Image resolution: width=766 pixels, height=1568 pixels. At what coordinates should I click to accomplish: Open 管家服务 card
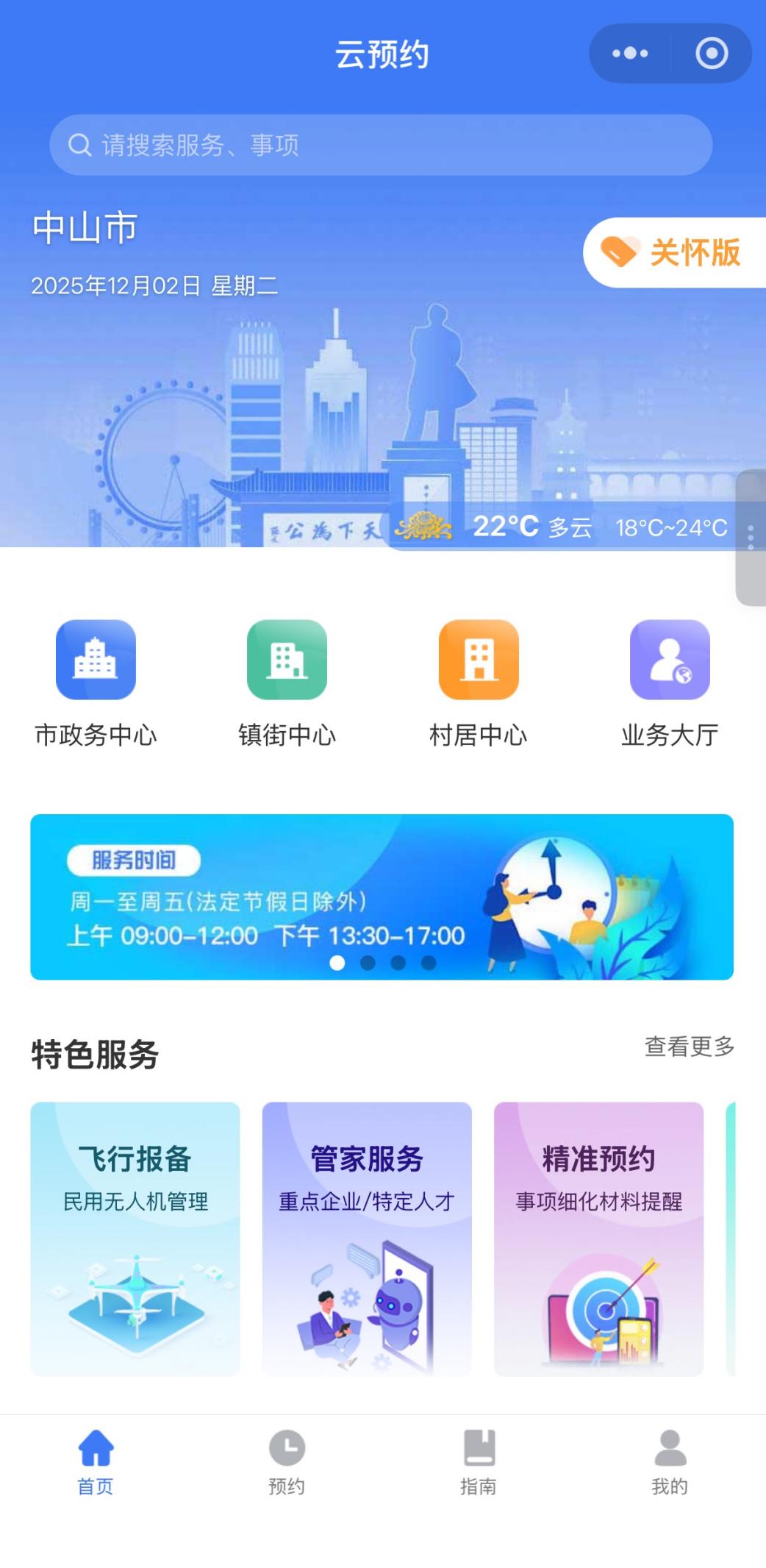(x=367, y=1239)
